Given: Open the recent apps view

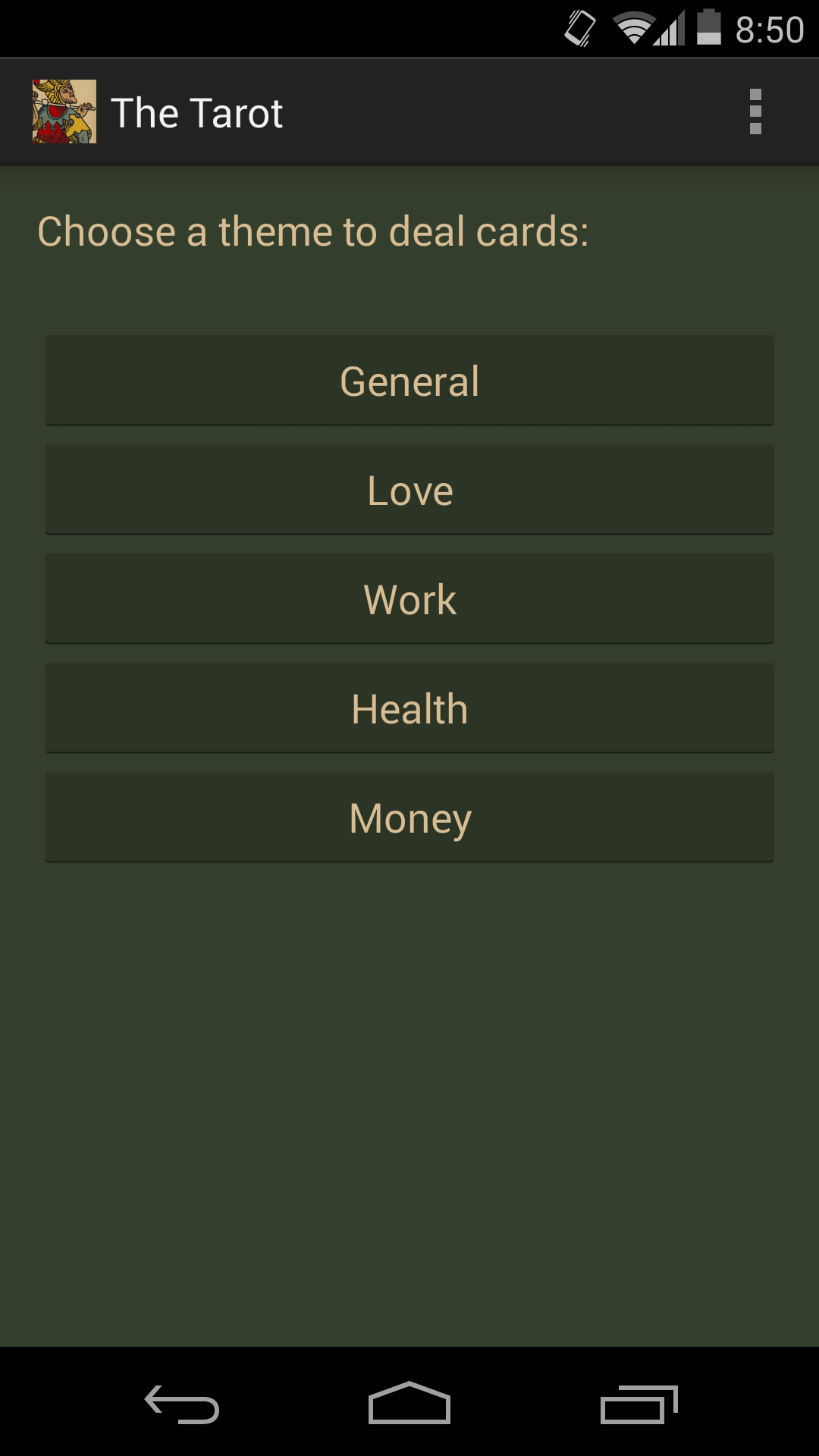Looking at the screenshot, I should click(639, 1404).
